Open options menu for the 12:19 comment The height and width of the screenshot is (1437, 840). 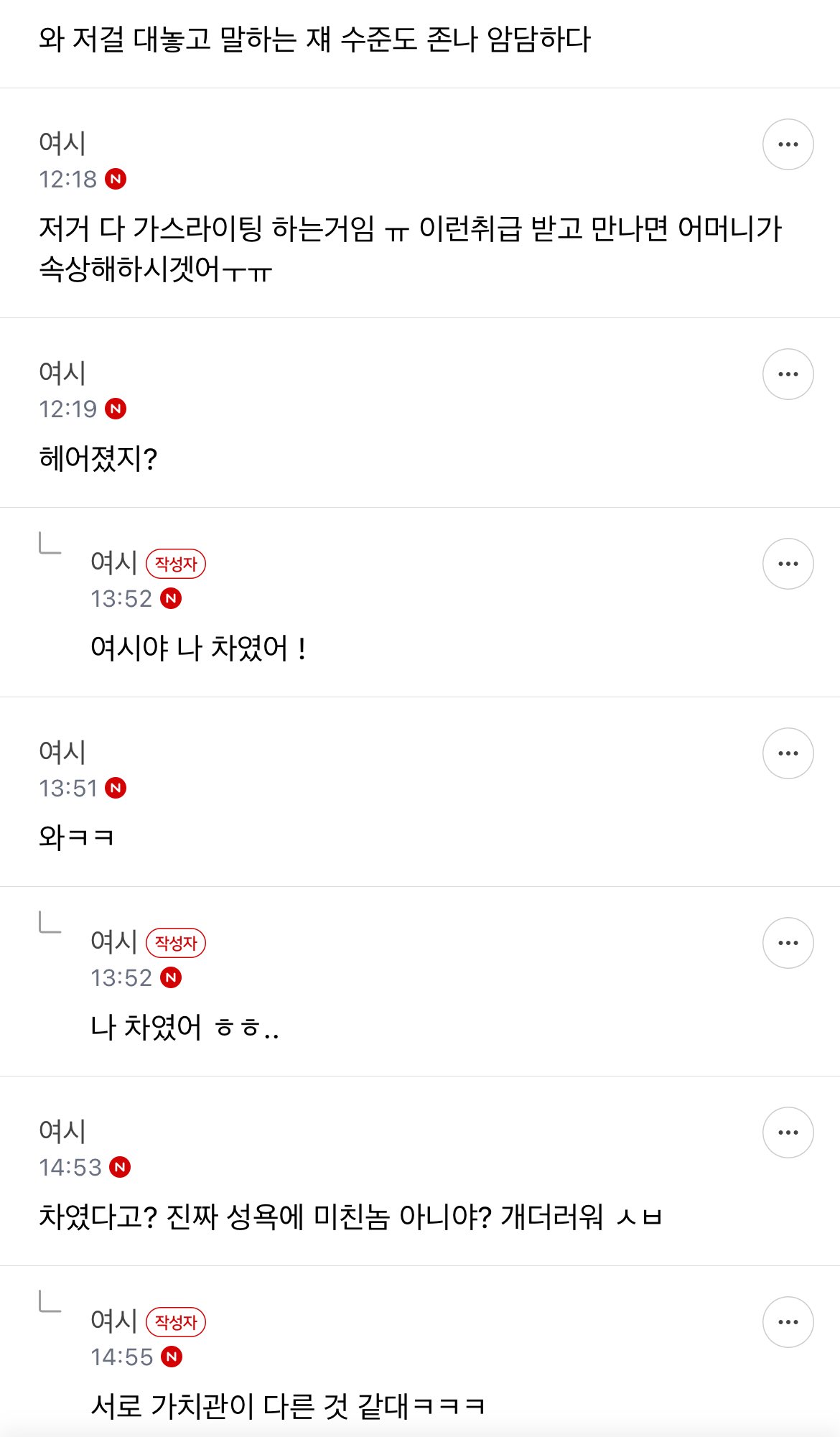(x=788, y=374)
